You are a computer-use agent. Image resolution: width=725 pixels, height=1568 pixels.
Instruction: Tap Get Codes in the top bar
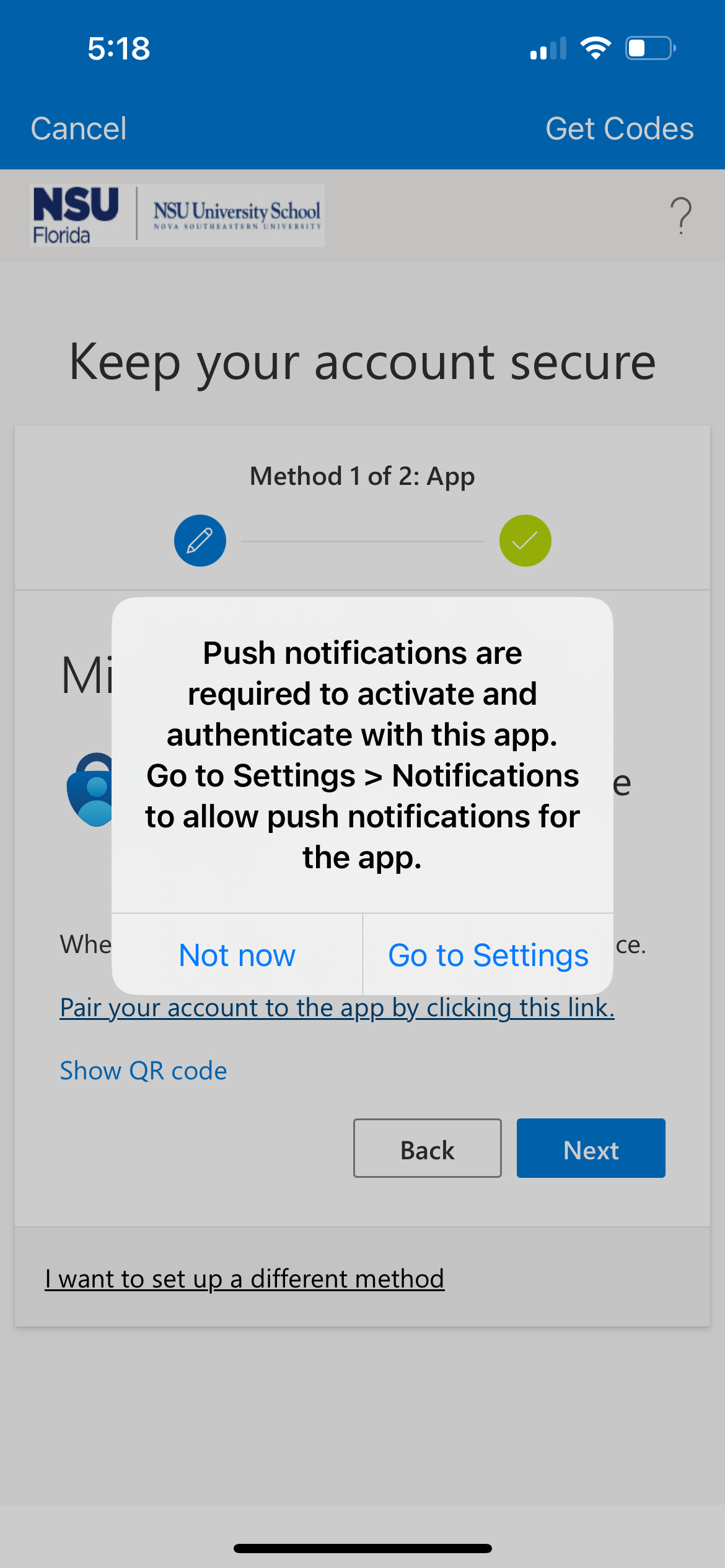pos(619,129)
